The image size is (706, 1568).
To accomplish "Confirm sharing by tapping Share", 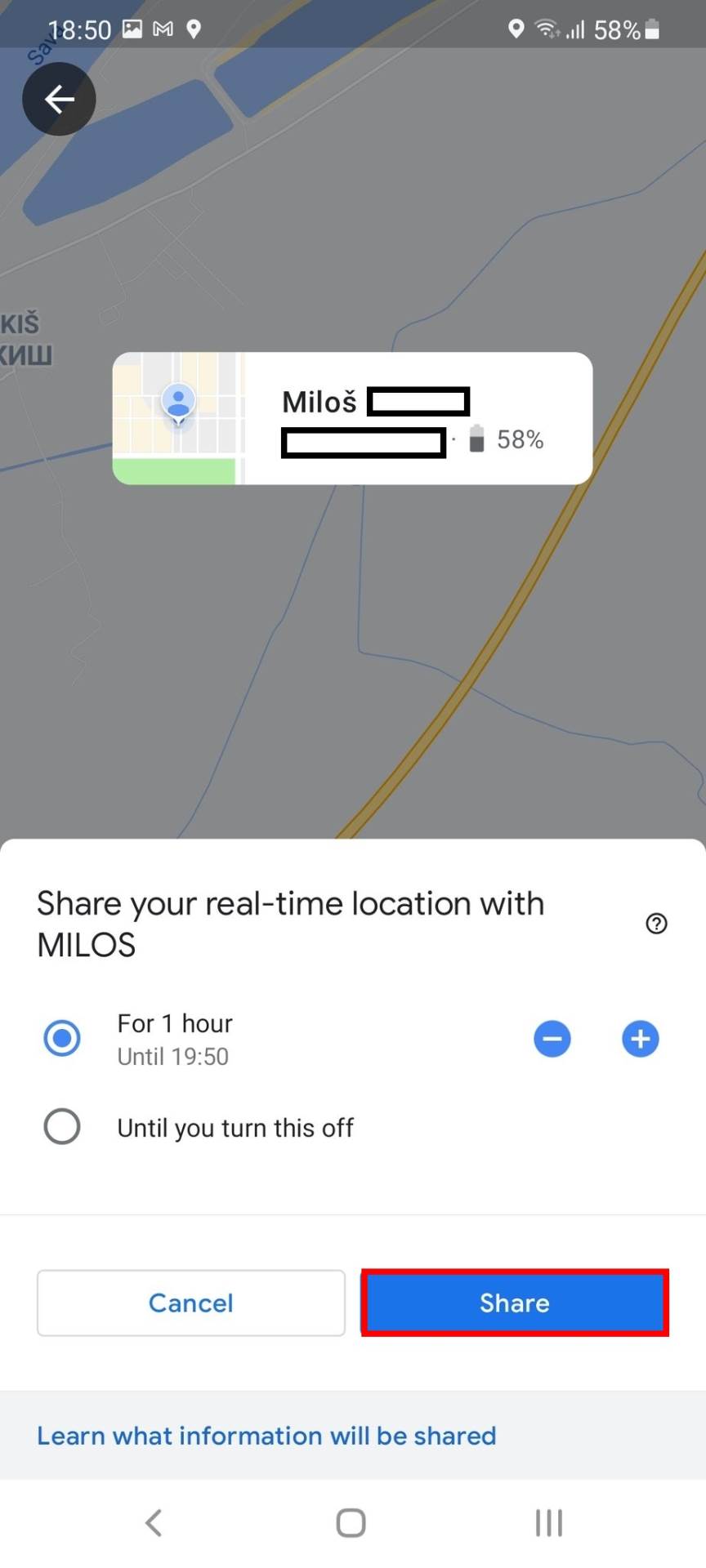I will 514,1303.
